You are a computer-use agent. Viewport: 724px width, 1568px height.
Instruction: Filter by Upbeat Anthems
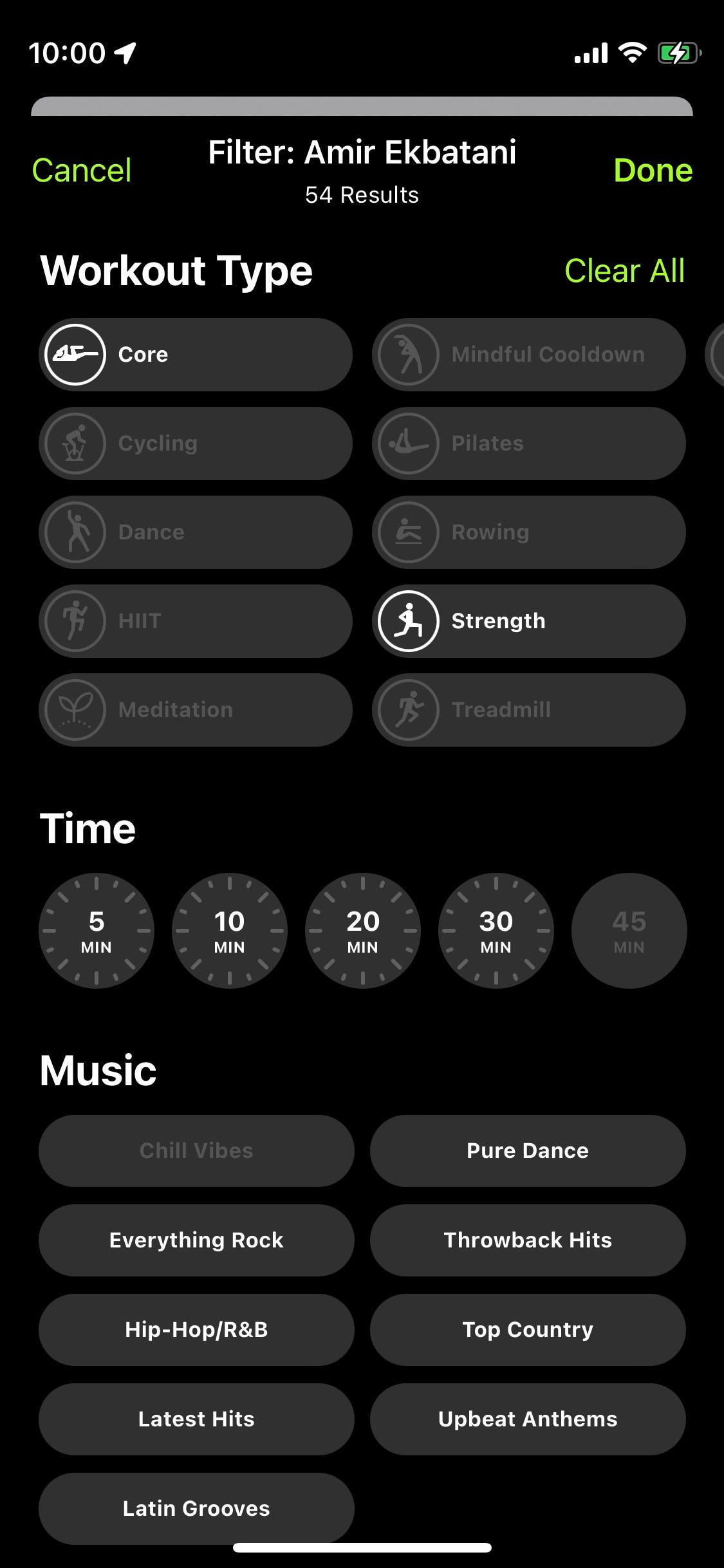click(528, 1419)
